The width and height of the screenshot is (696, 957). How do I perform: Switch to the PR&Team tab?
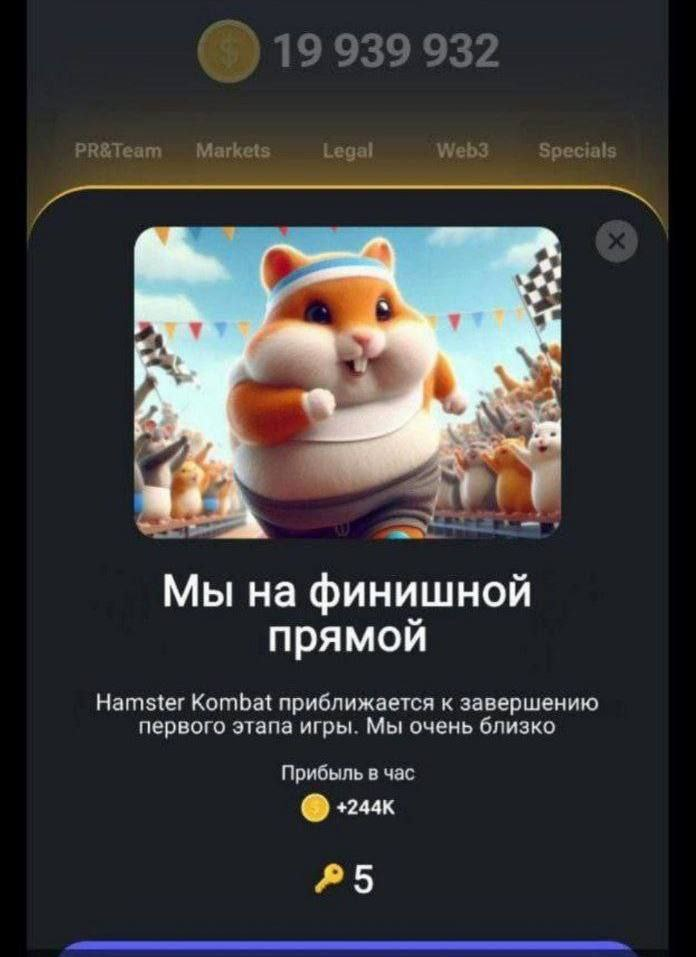coord(118,151)
